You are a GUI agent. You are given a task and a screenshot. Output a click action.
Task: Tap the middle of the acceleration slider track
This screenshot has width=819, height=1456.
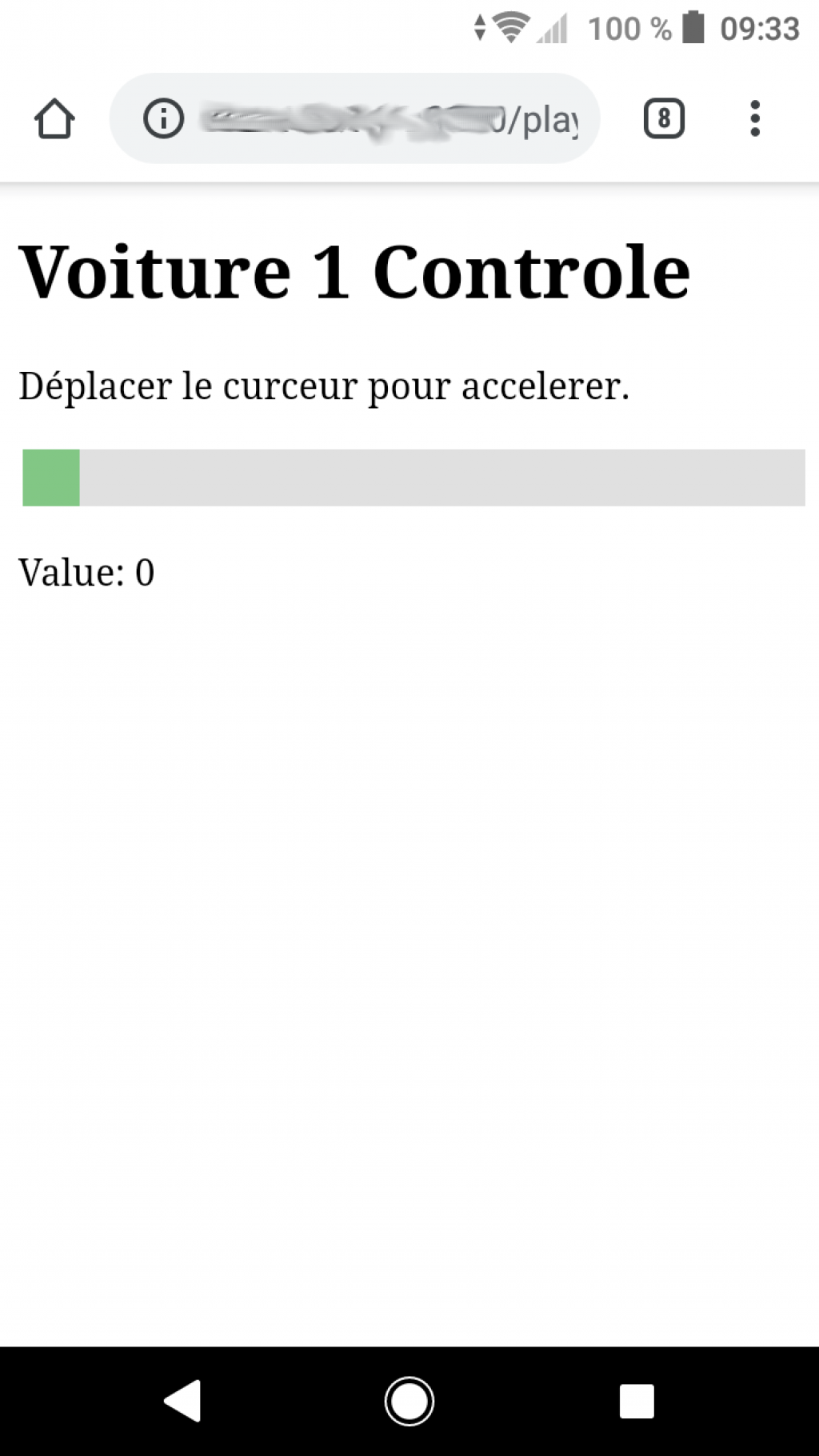413,478
